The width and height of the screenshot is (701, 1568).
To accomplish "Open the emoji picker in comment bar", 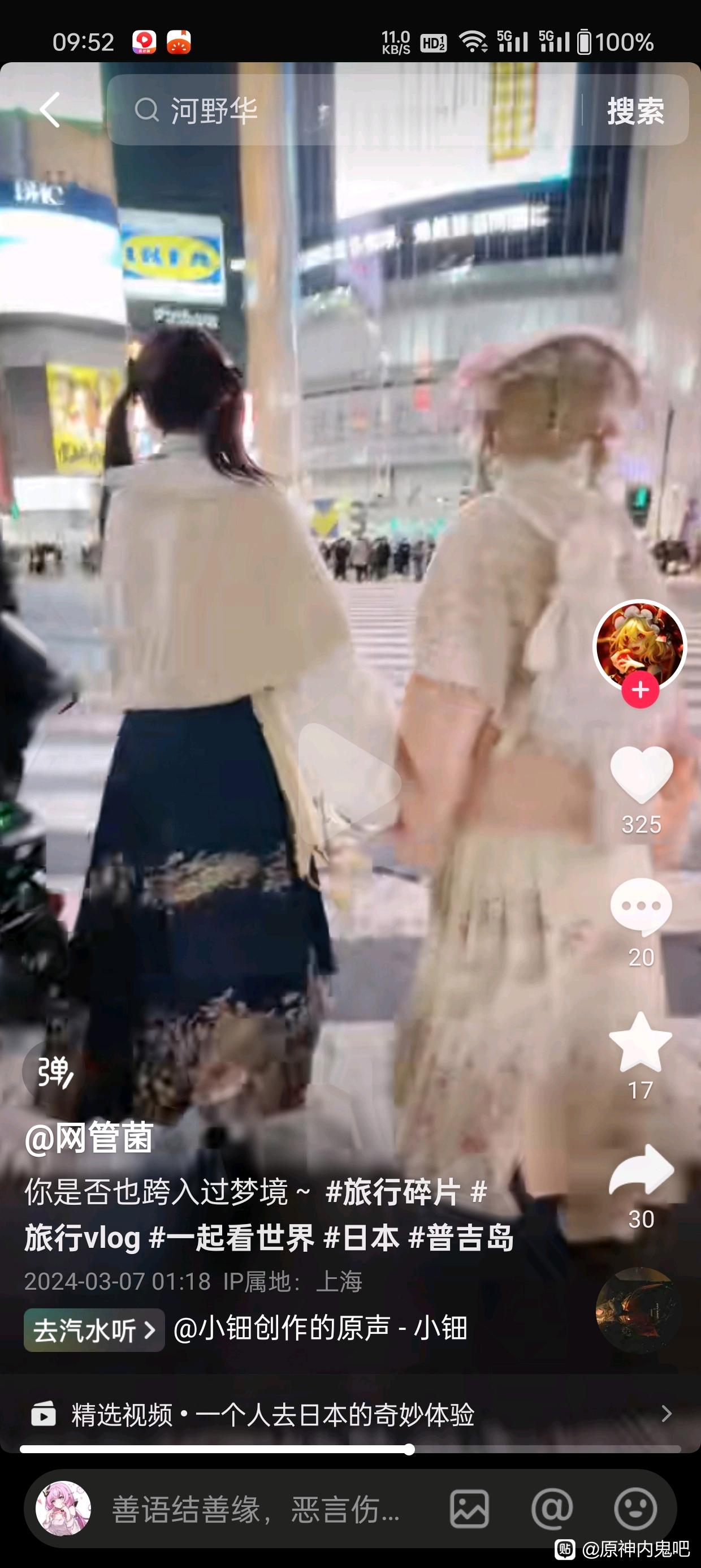I will point(635,1510).
